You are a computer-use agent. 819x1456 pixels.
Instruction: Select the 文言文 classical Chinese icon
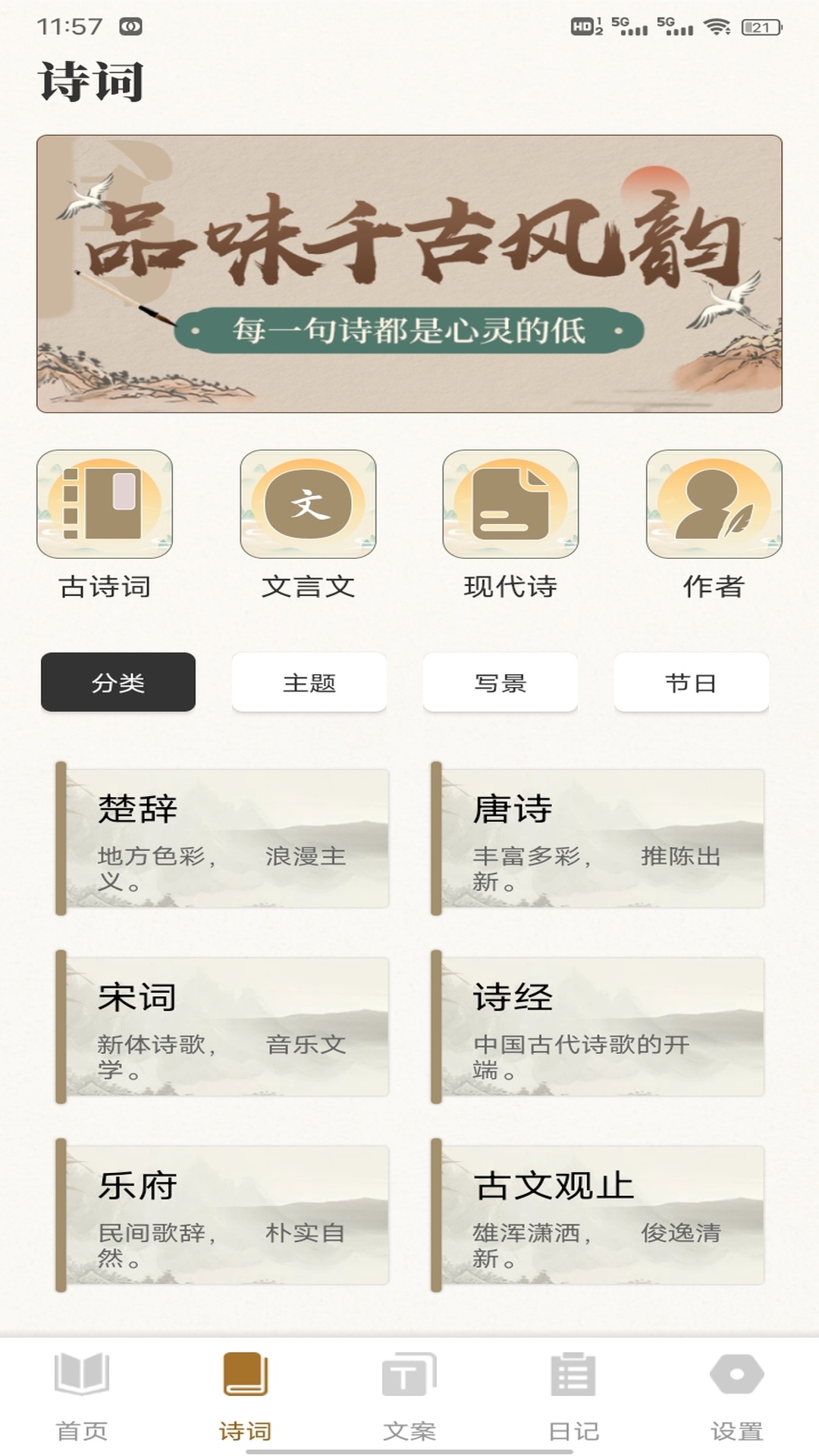coord(308,504)
